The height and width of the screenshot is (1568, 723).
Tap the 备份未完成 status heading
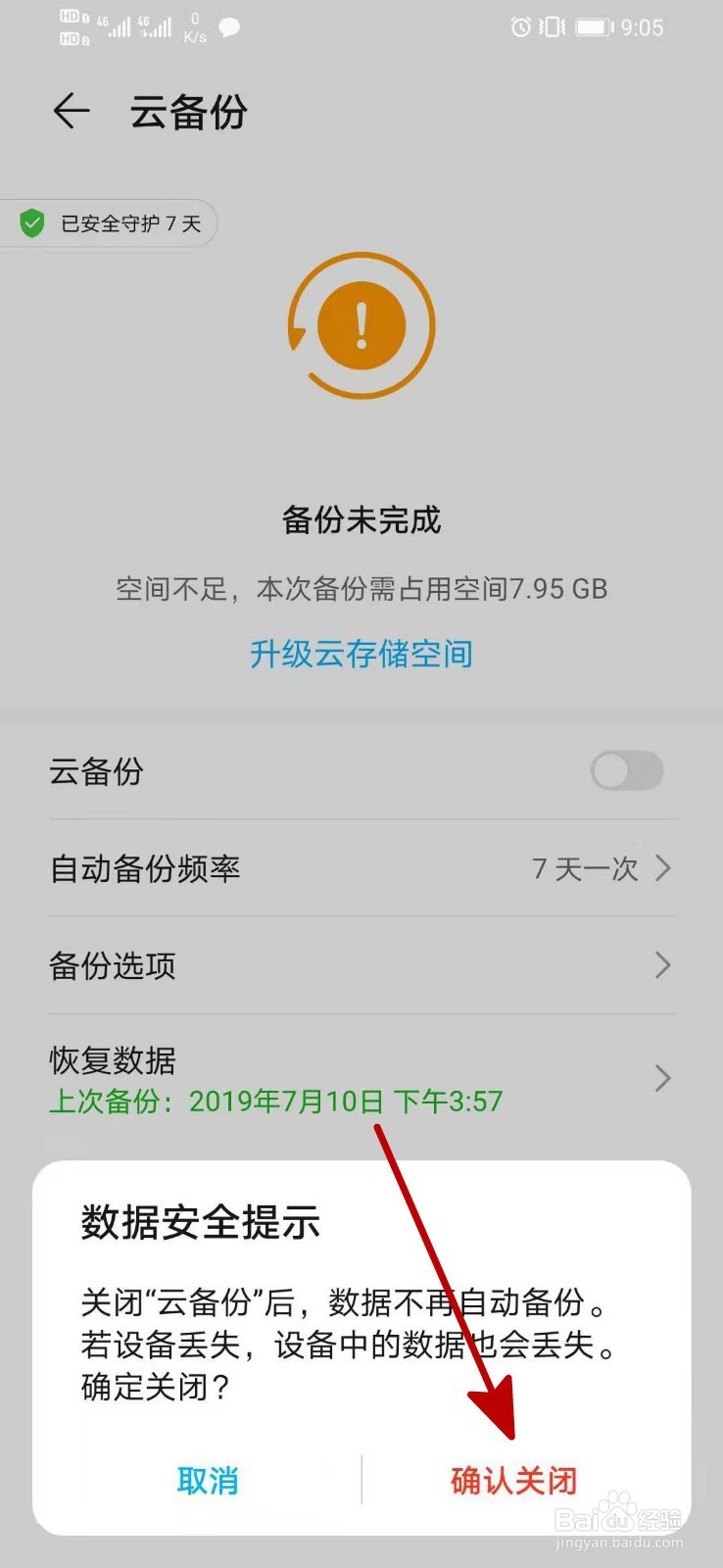pos(362,519)
